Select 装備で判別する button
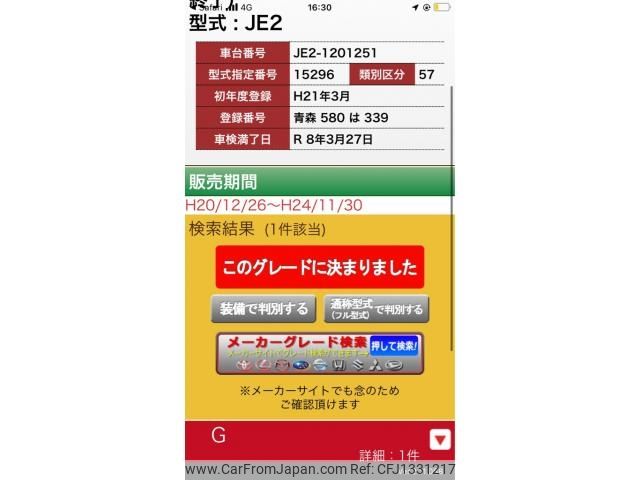 [x=264, y=308]
